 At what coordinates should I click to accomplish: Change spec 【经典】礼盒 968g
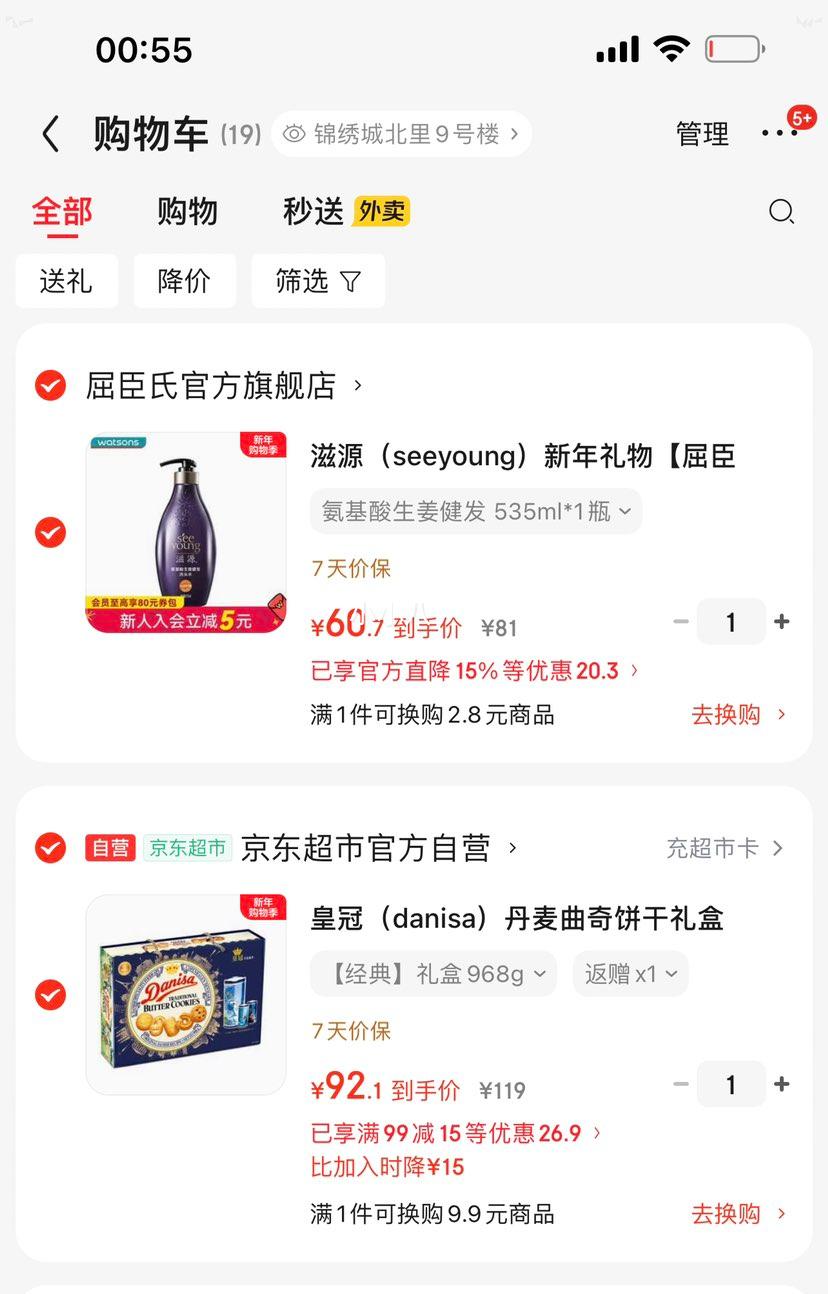(x=433, y=973)
